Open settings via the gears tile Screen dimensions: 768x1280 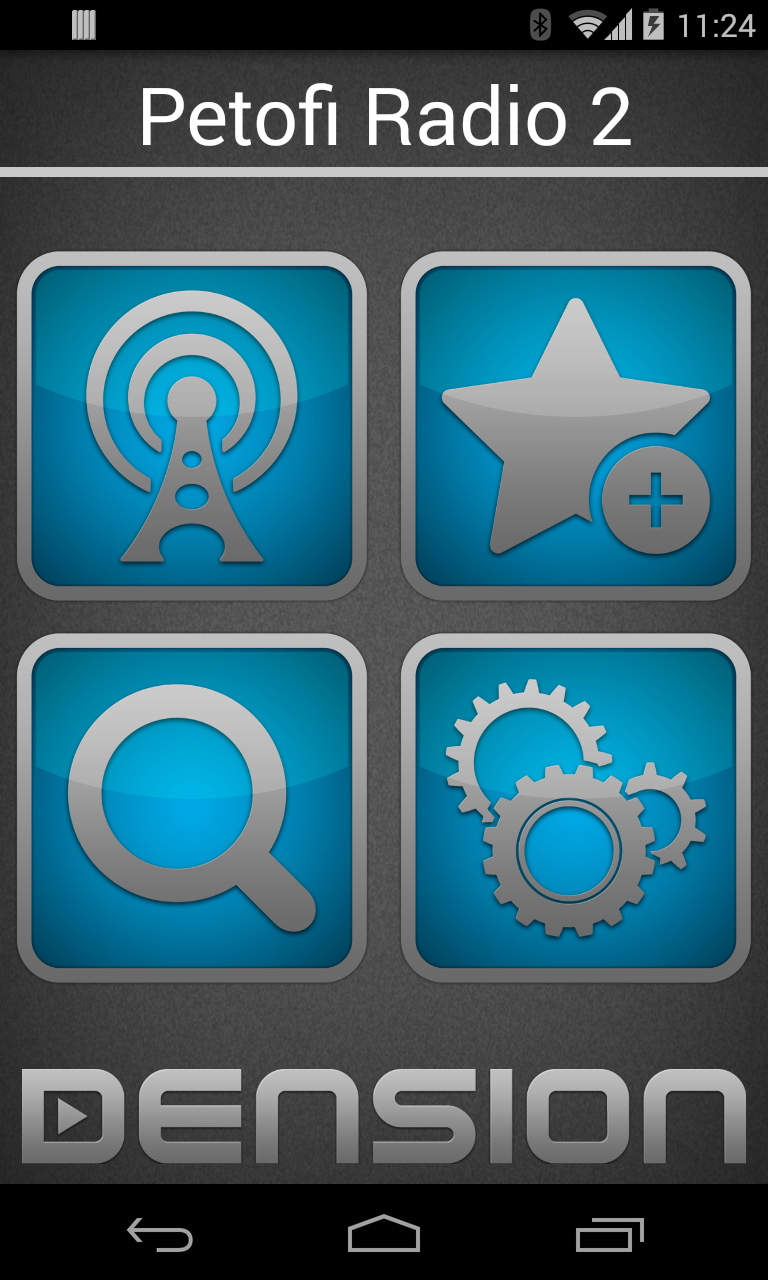(x=576, y=808)
